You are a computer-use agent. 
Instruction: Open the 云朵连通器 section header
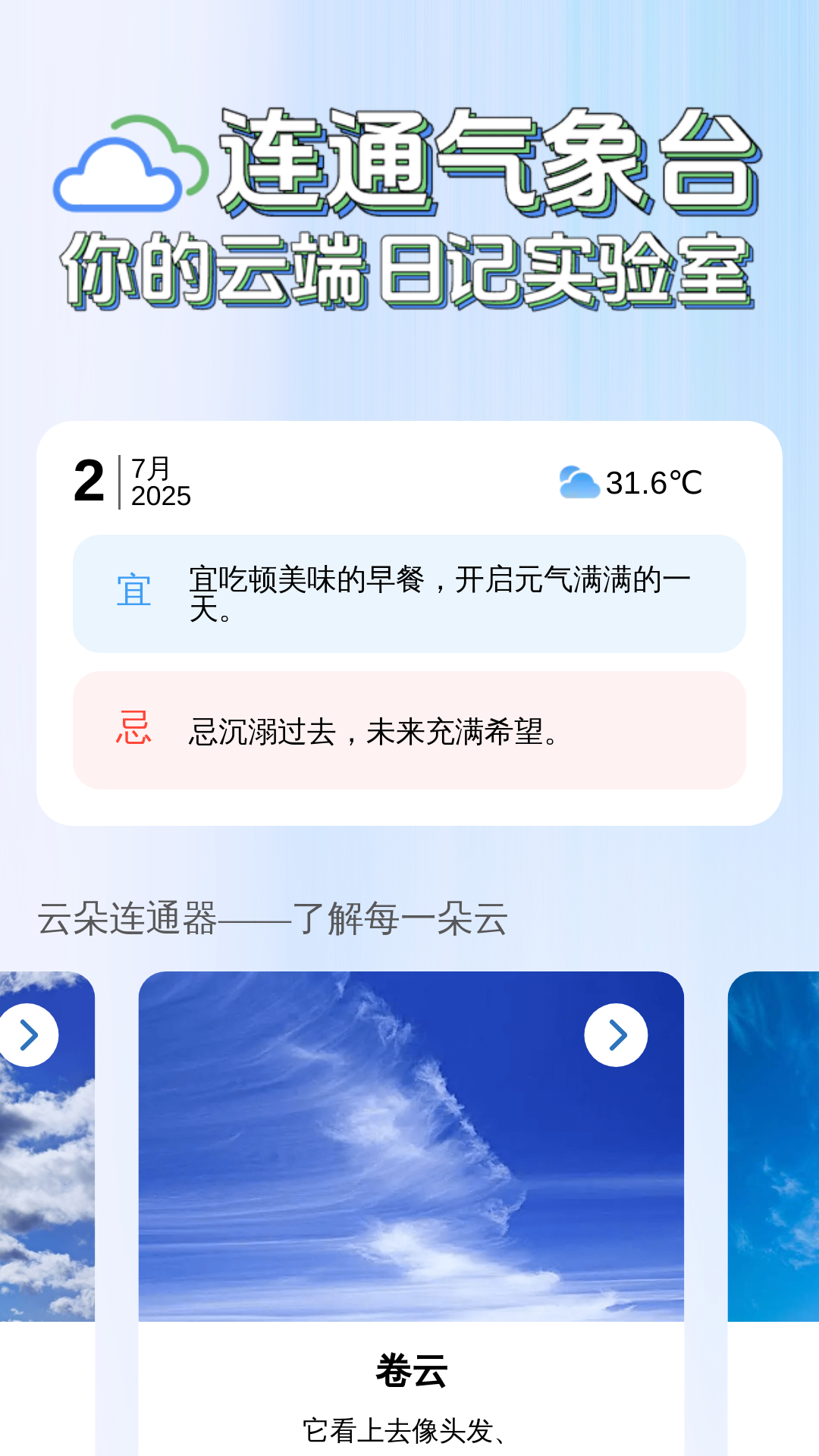coord(273,920)
